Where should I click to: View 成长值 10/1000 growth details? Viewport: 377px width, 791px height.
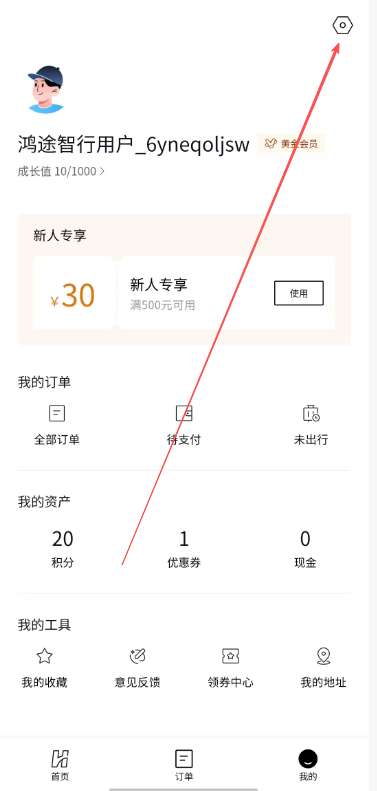pos(61,172)
